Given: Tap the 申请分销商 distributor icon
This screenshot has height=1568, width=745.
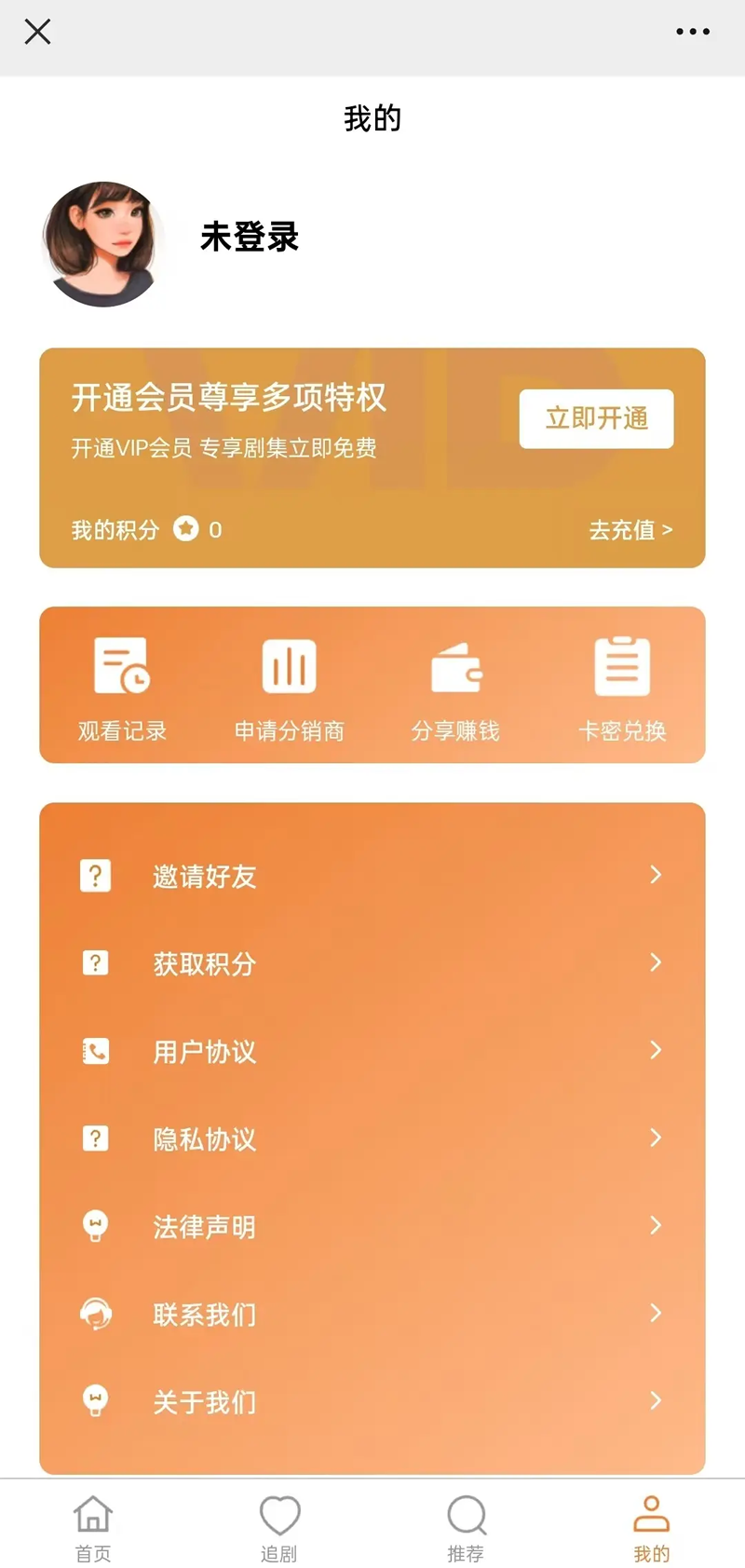Looking at the screenshot, I should [x=289, y=665].
